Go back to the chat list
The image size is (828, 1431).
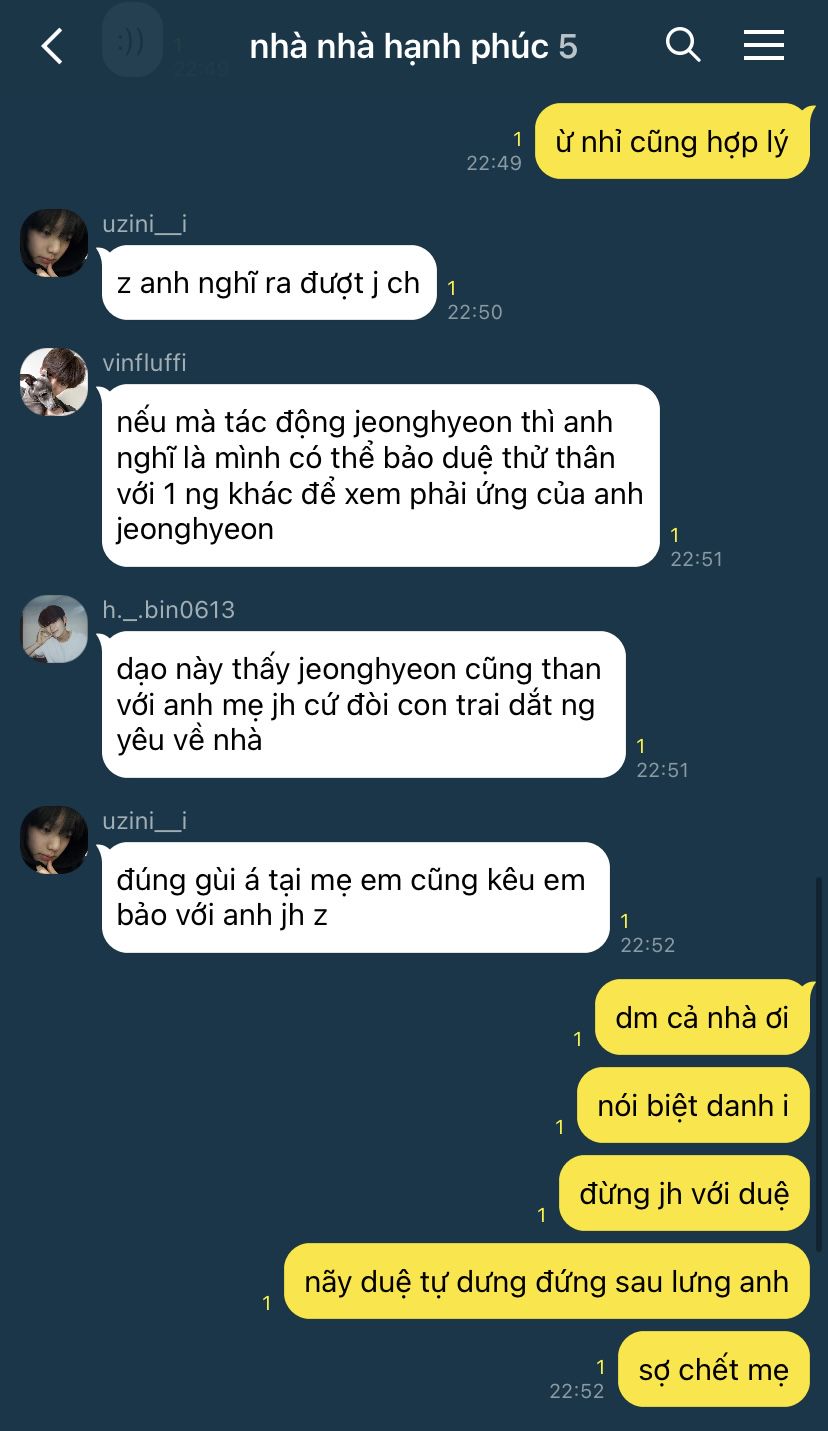[52, 46]
